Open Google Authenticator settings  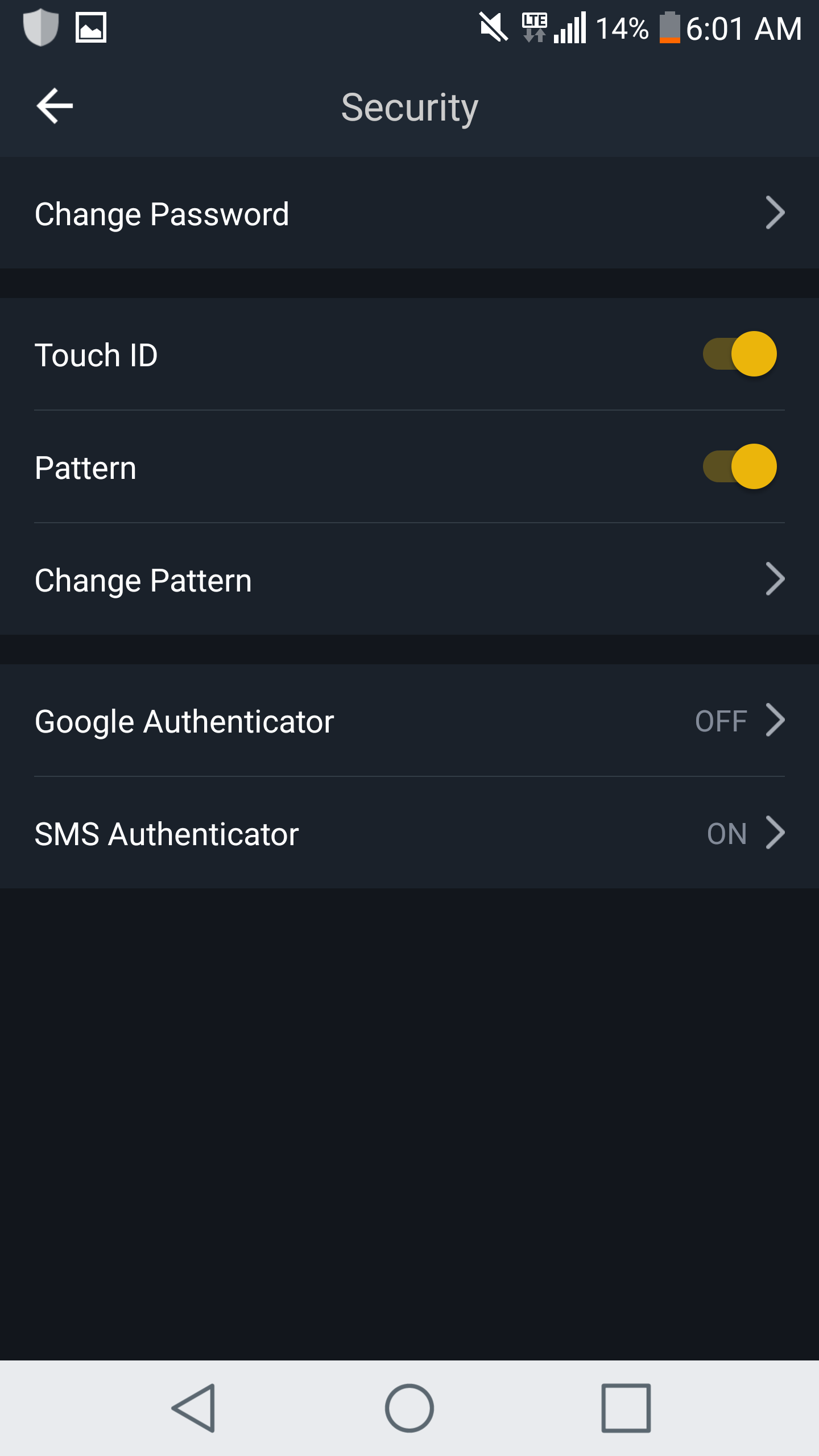click(409, 721)
